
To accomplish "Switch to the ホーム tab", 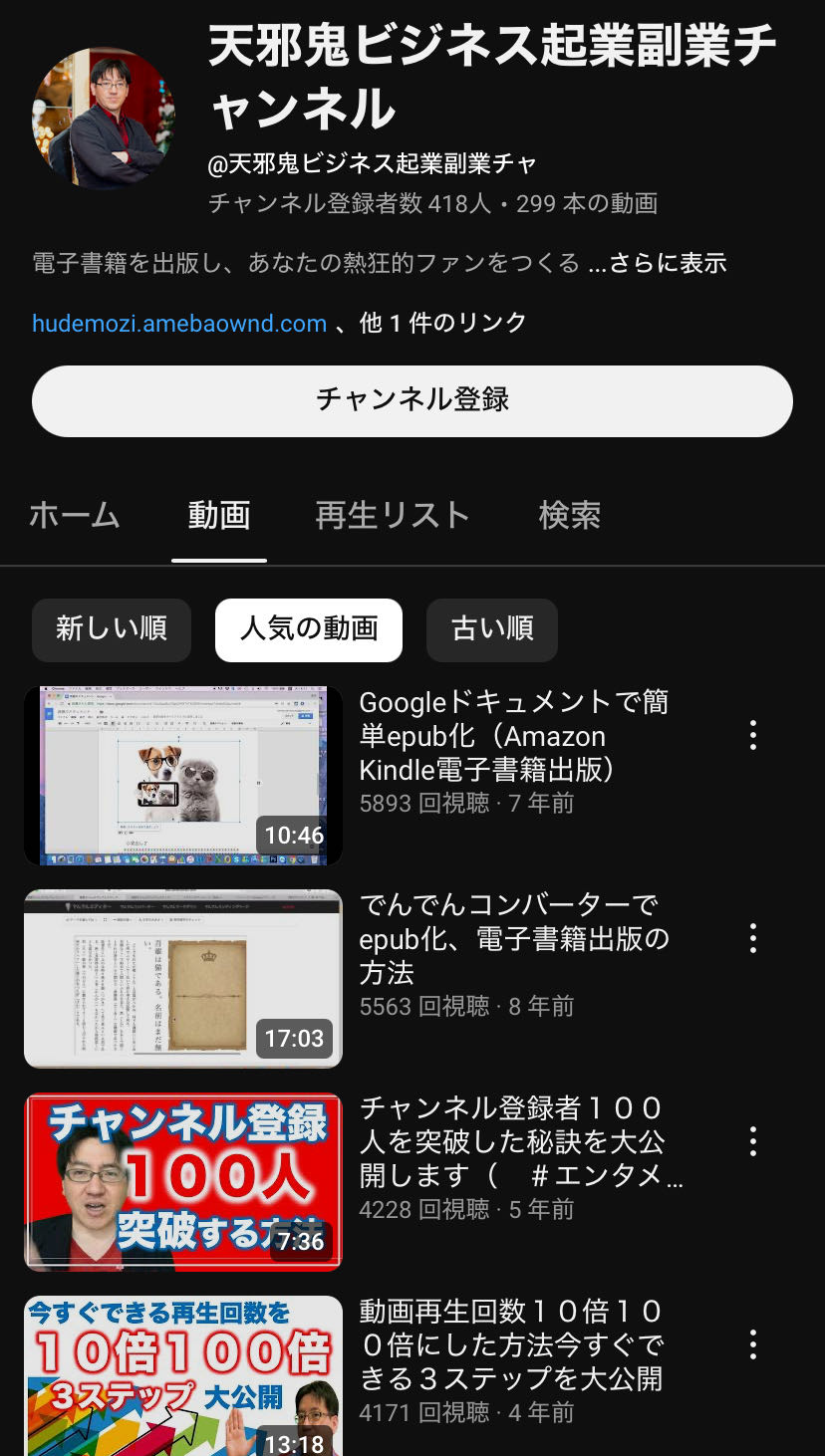I will point(75,515).
